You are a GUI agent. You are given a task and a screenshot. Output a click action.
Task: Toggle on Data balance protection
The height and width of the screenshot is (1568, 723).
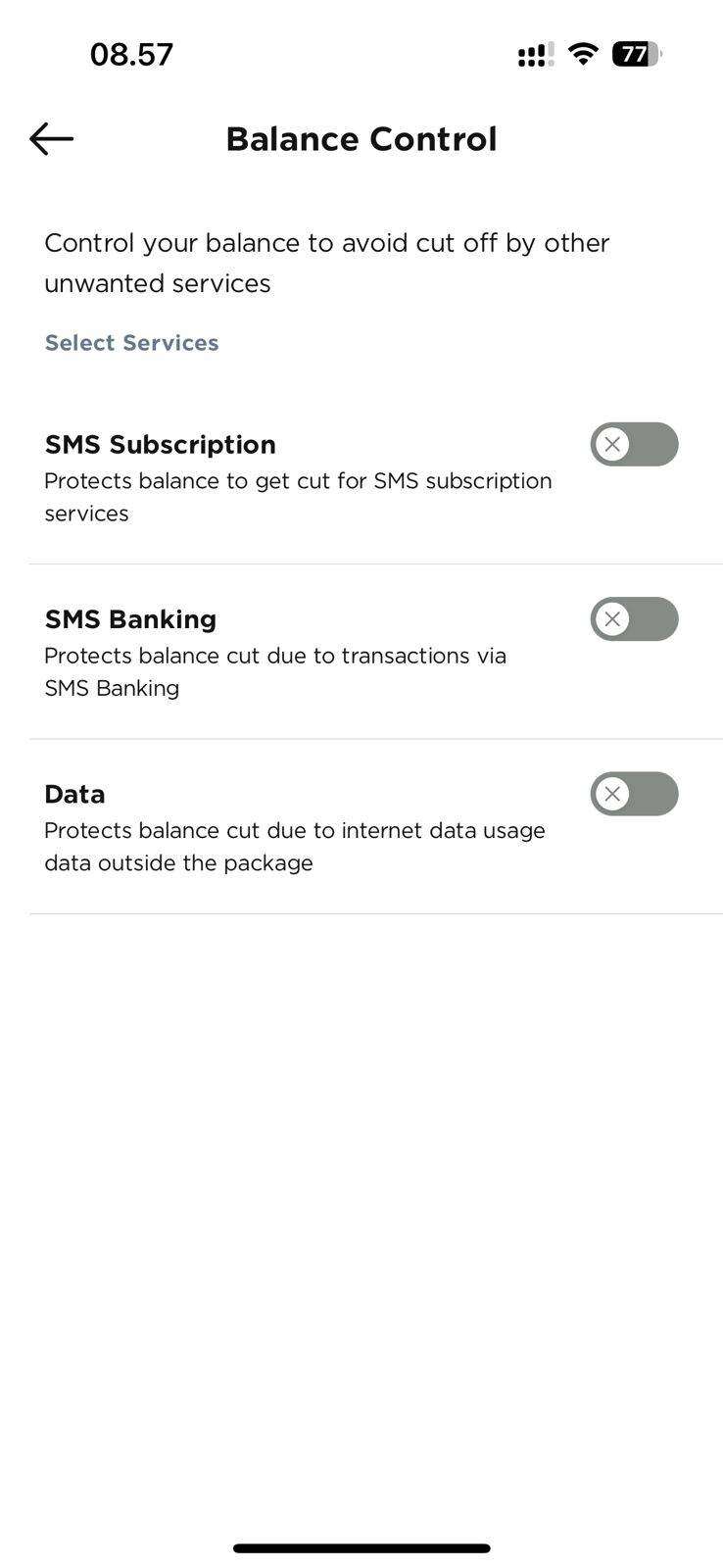click(634, 794)
